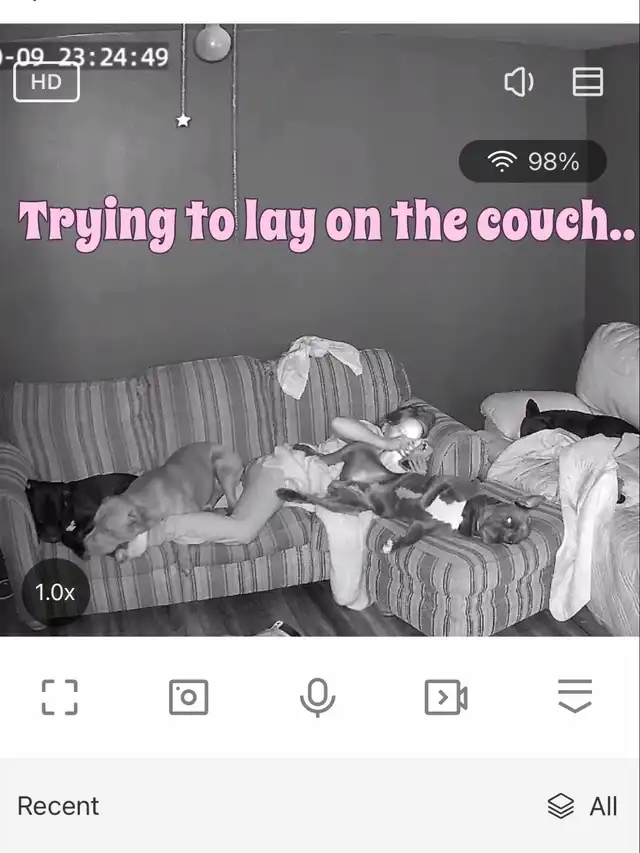Image resolution: width=640 pixels, height=853 pixels.
Task: Open the All filter for recent events
Action: click(x=583, y=806)
